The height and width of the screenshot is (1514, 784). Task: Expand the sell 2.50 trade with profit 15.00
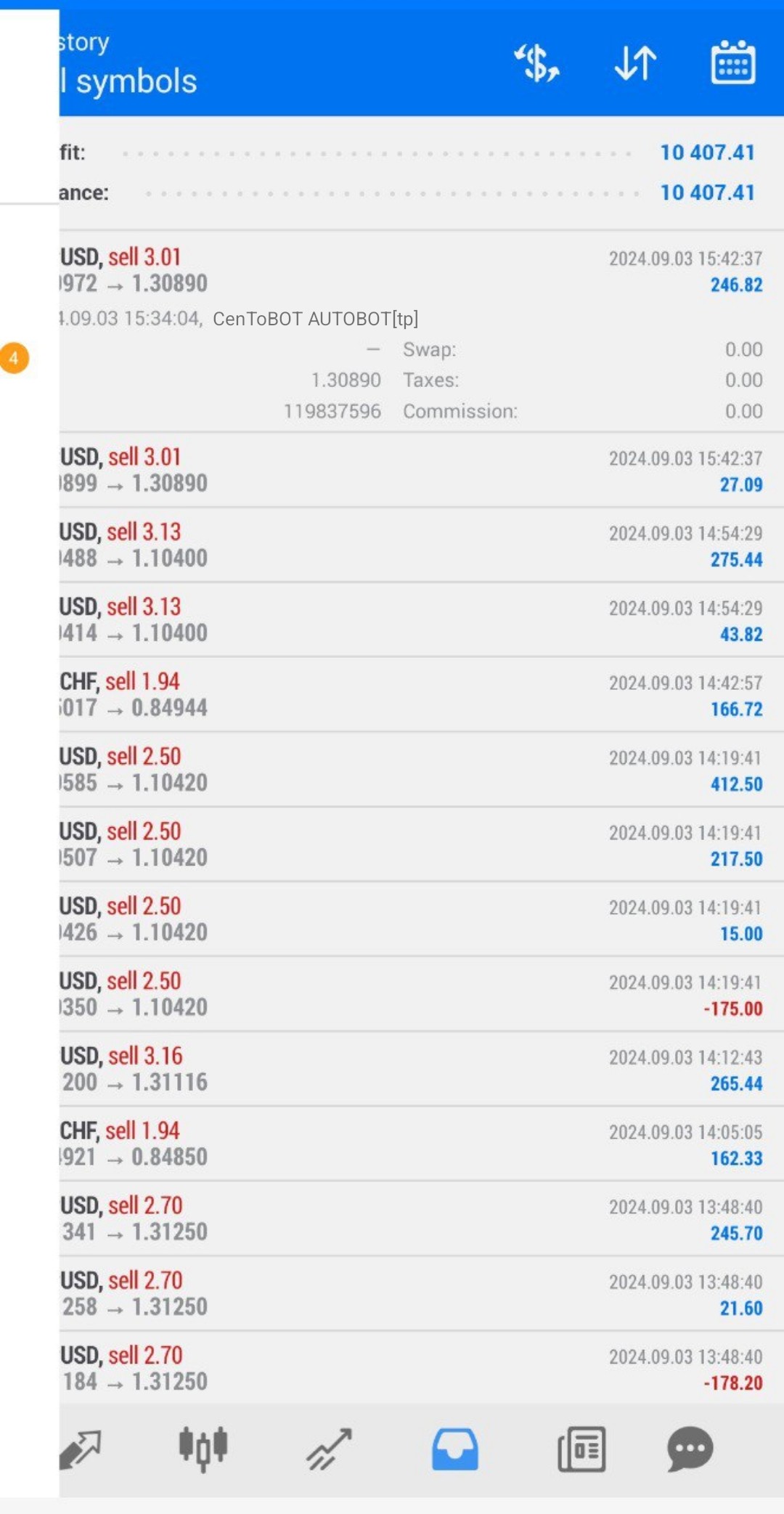pyautogui.click(x=421, y=919)
